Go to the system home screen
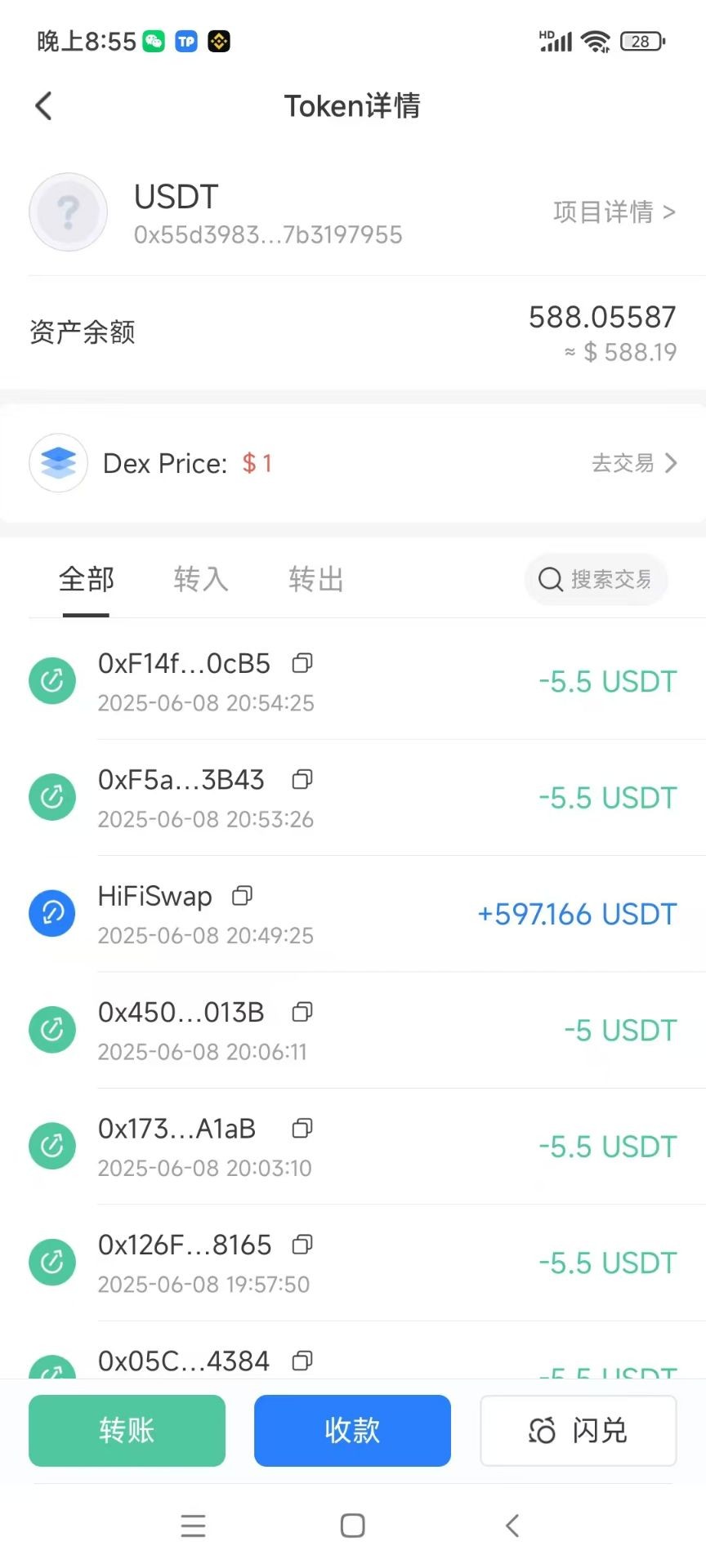706x1568 pixels. [352, 1526]
